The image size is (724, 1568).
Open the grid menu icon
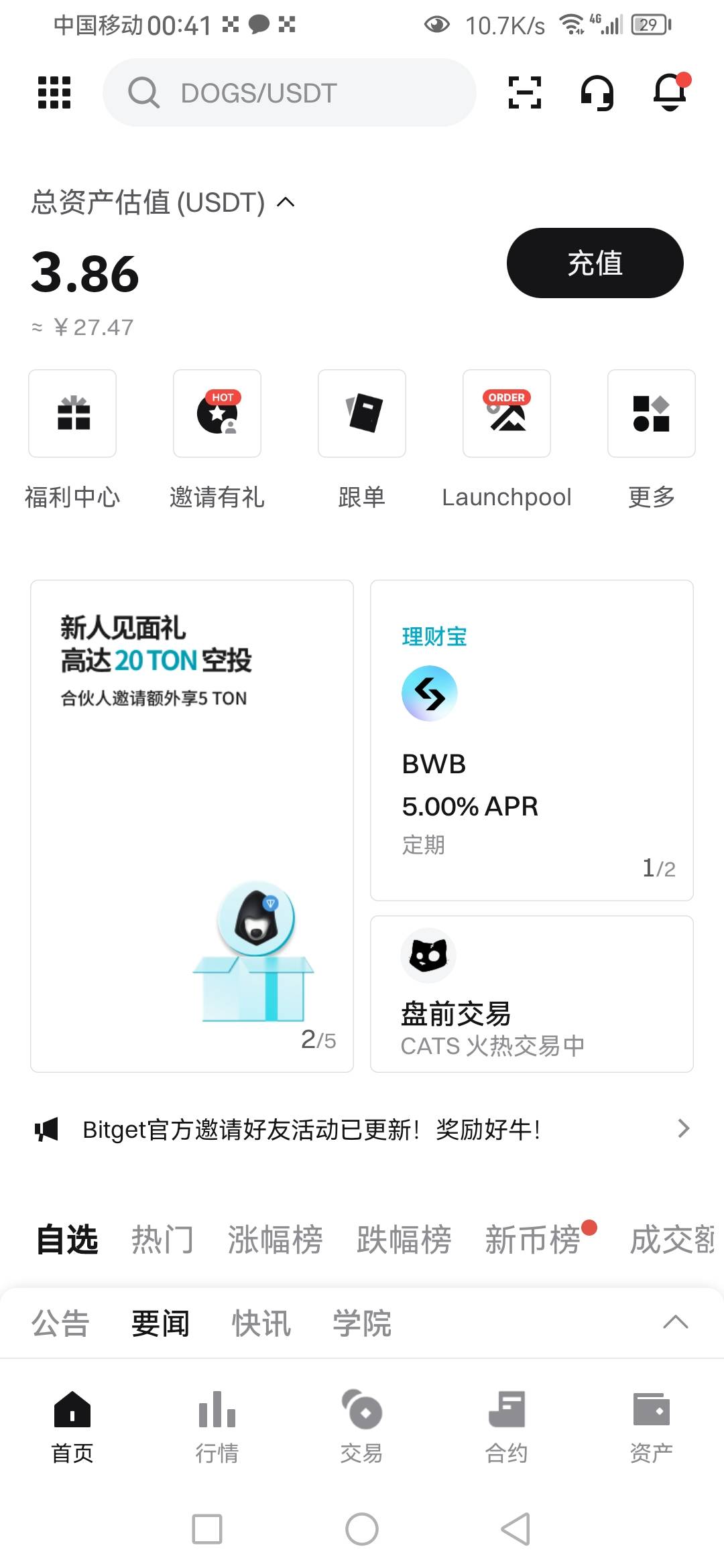(x=54, y=92)
